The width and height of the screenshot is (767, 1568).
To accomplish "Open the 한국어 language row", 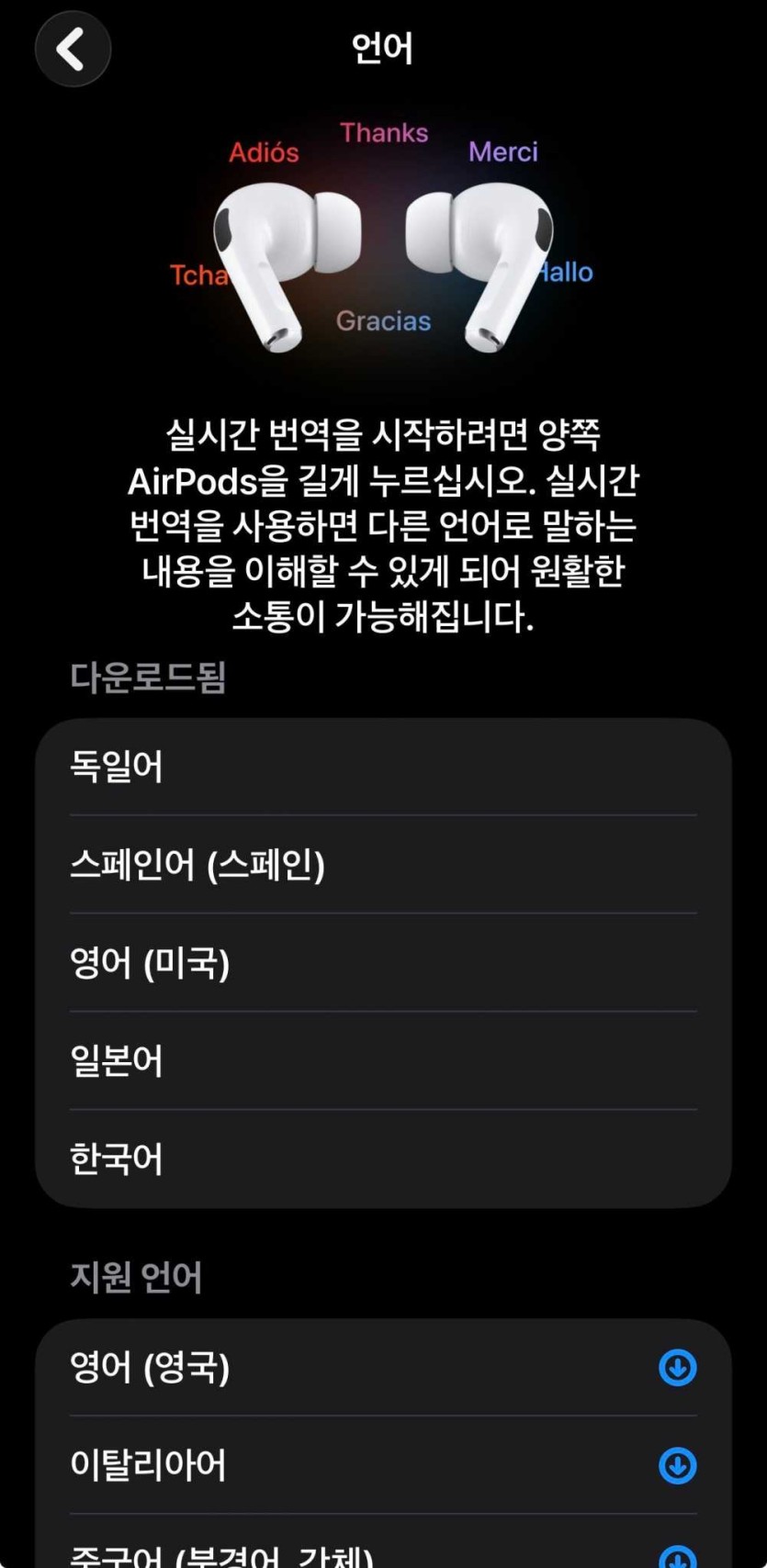I will pos(383,1159).
